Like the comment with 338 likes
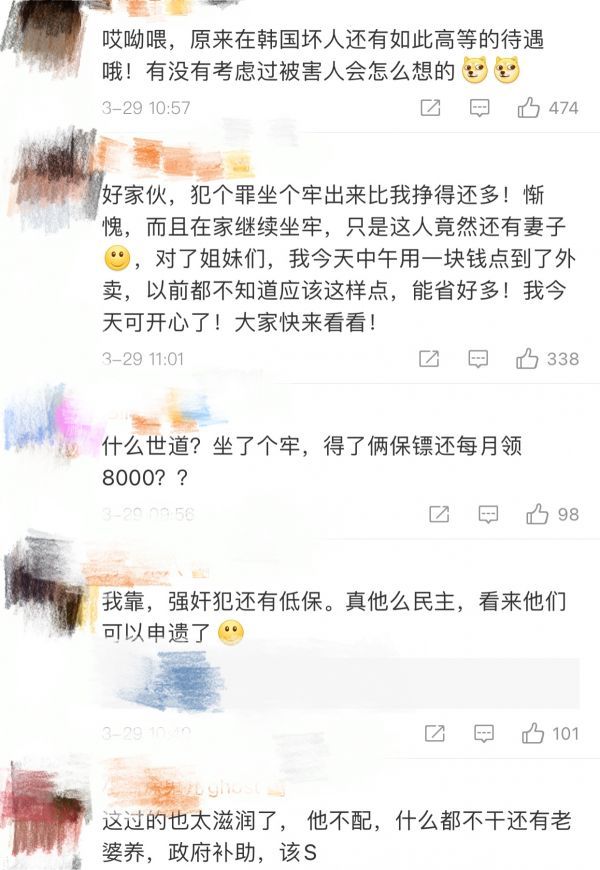600x870 pixels. coord(529,358)
